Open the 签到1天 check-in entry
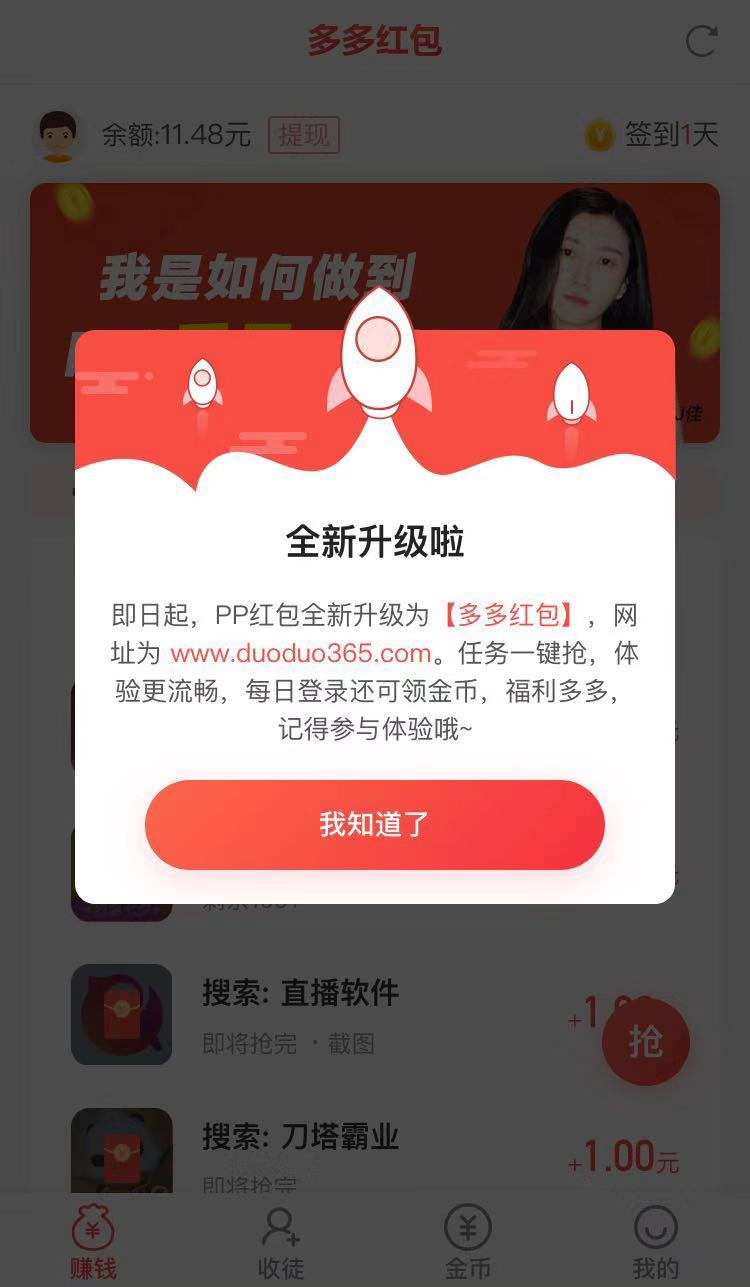The image size is (750, 1287). click(x=652, y=135)
